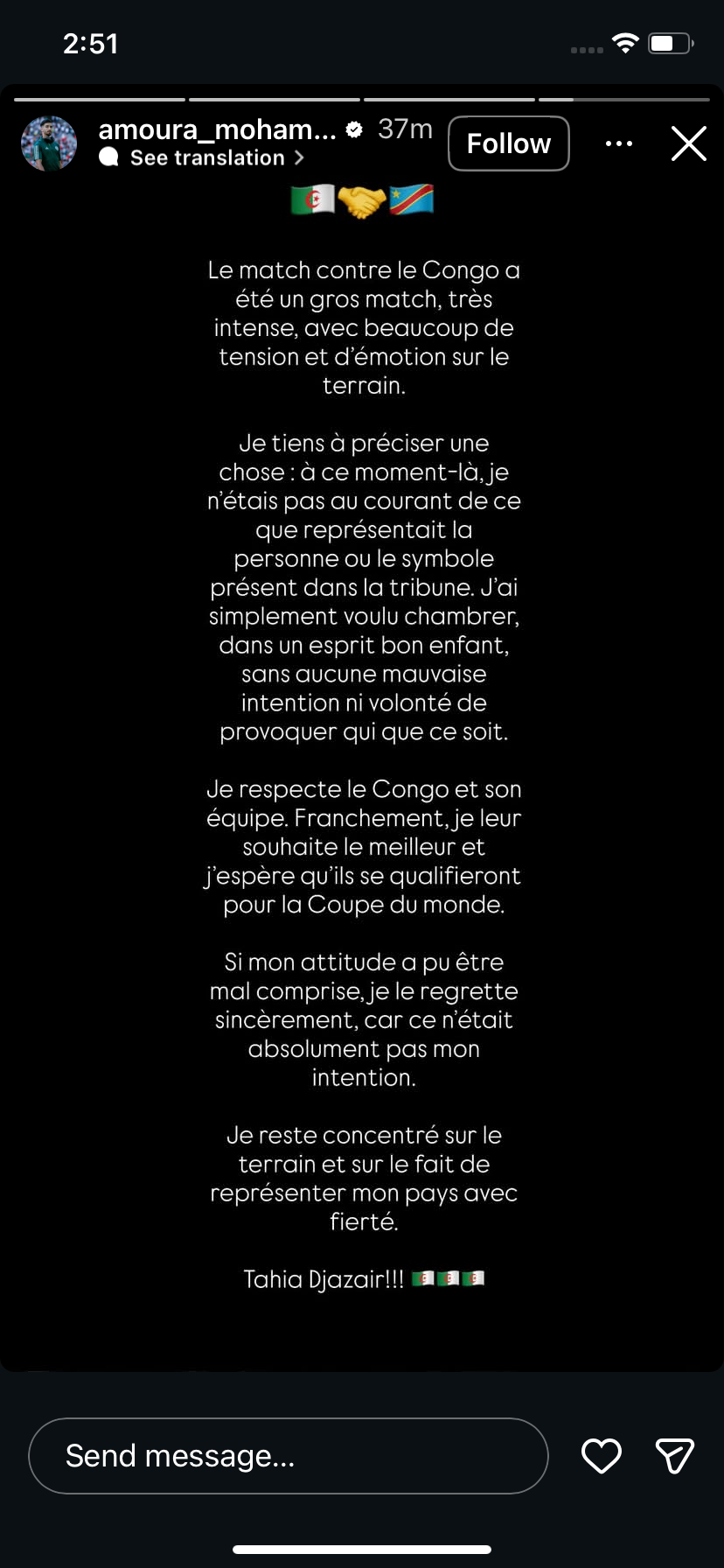Image resolution: width=724 pixels, height=1568 pixels.
Task: Open the three-dot options menu
Action: (619, 143)
